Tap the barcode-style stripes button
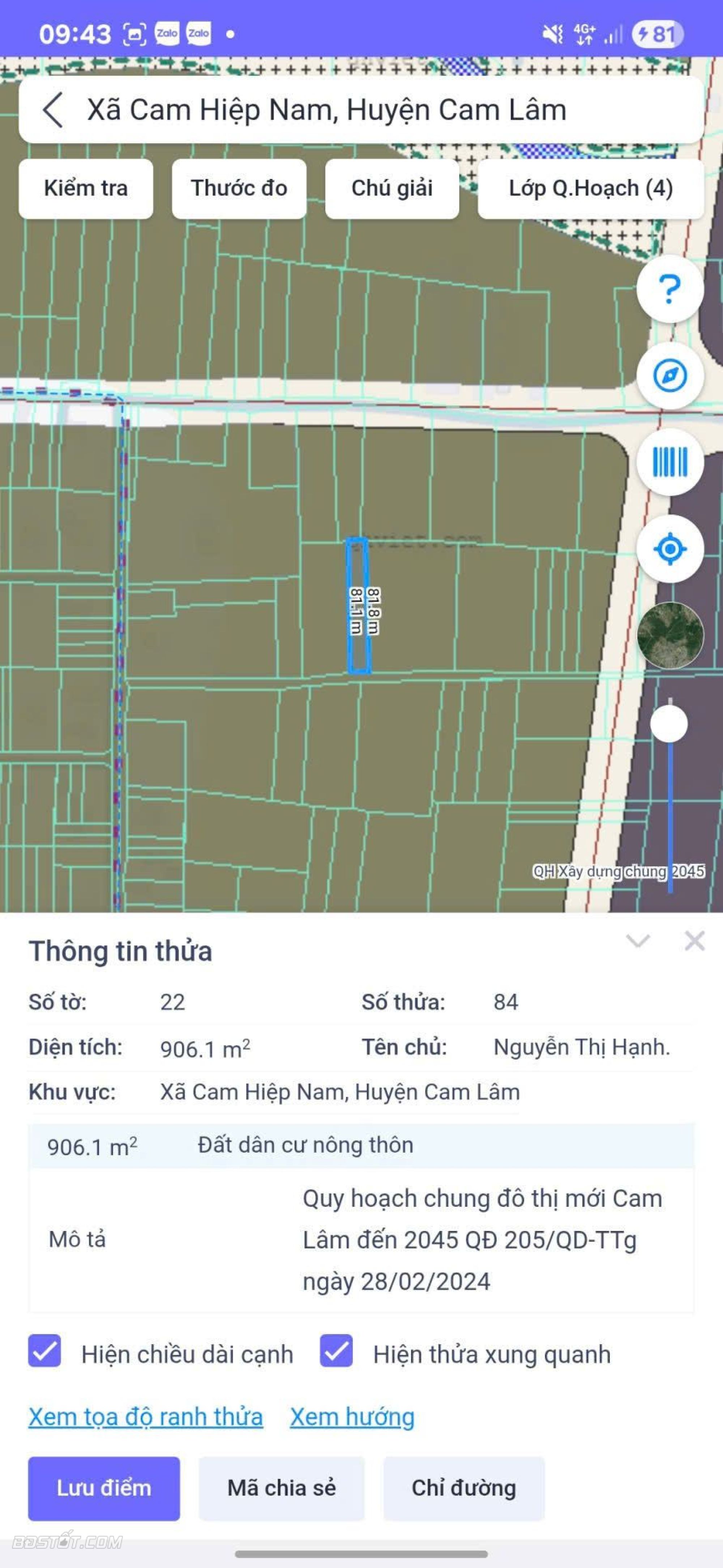This screenshot has height=1568, width=723. [670, 462]
